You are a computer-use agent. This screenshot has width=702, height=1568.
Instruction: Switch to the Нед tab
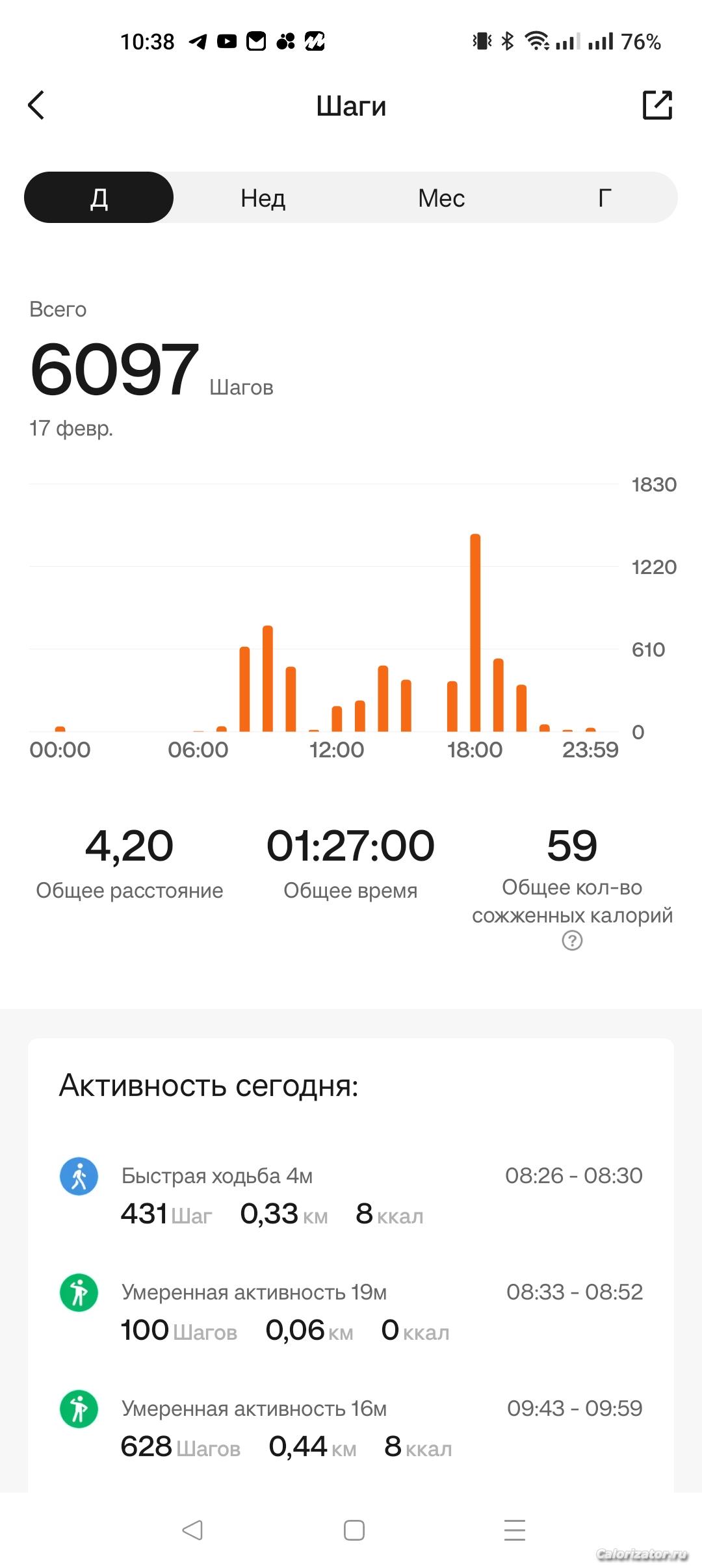263,198
